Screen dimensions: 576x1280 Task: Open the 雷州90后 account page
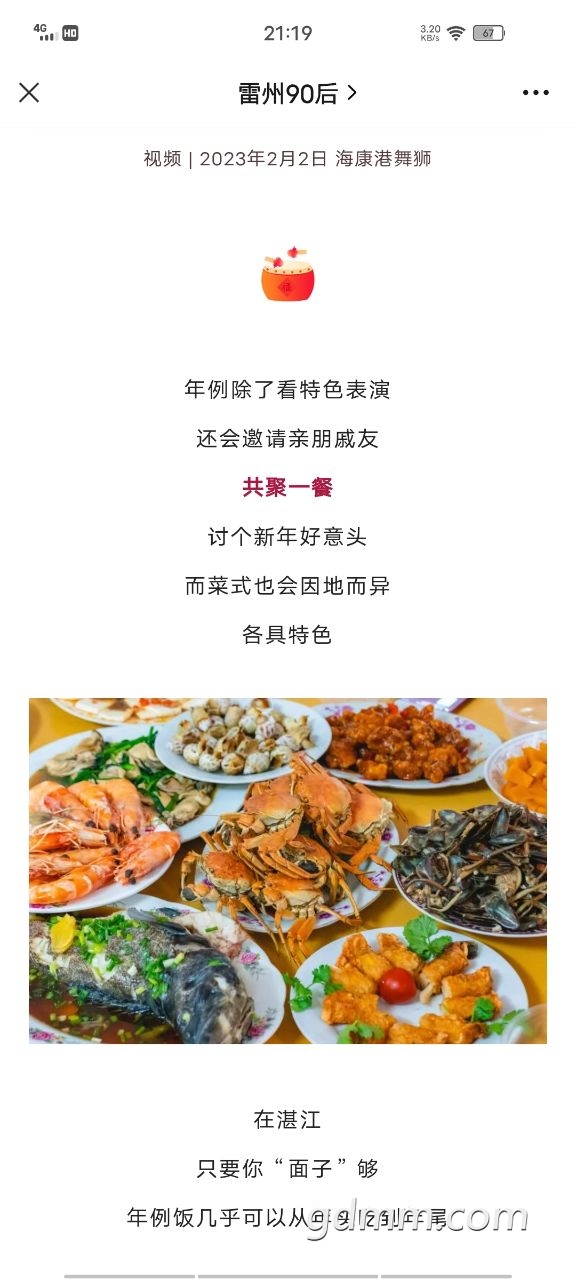(x=297, y=94)
